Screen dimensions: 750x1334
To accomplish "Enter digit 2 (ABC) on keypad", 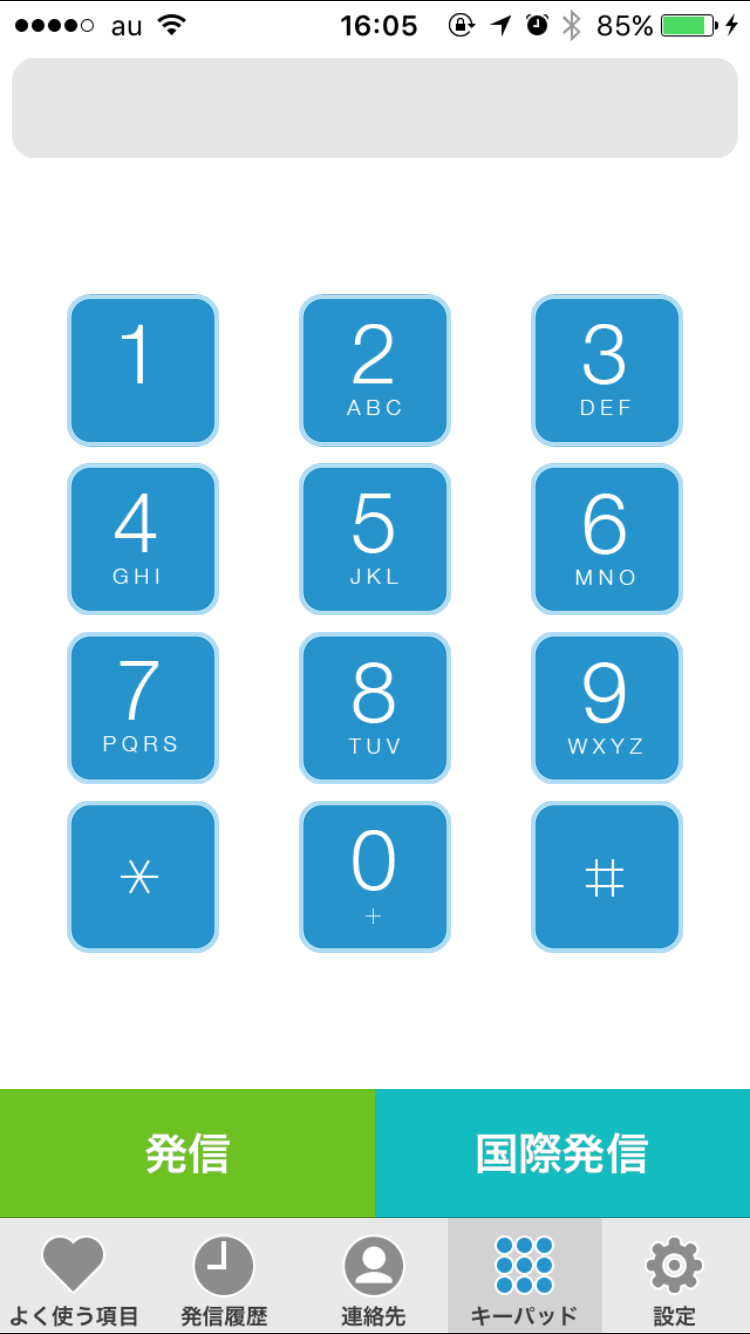I will coord(375,370).
